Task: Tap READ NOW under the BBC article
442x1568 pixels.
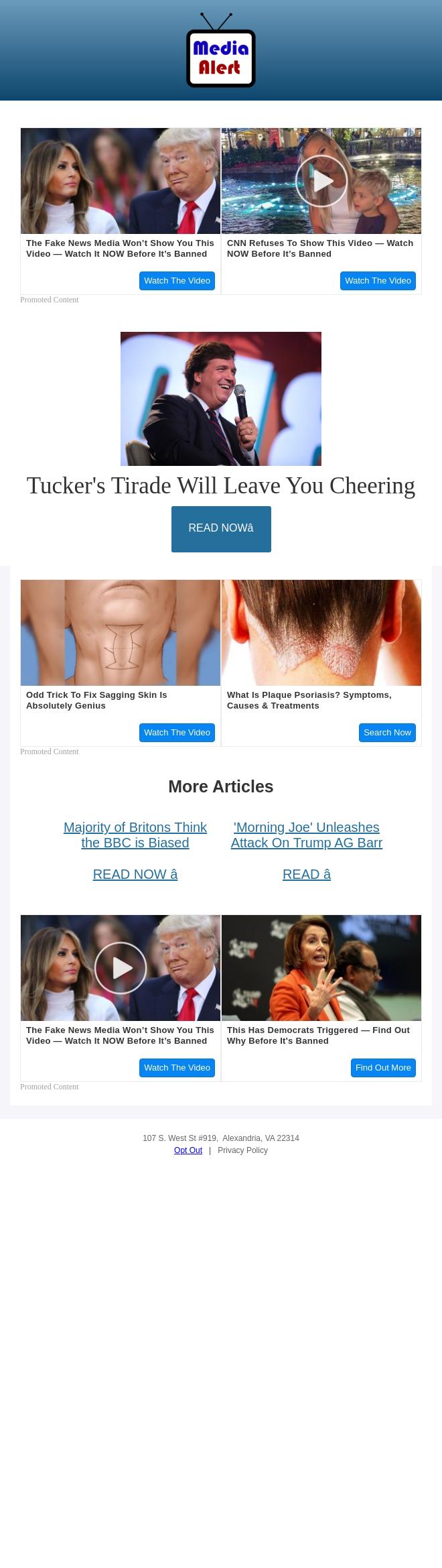Action: coord(135,874)
